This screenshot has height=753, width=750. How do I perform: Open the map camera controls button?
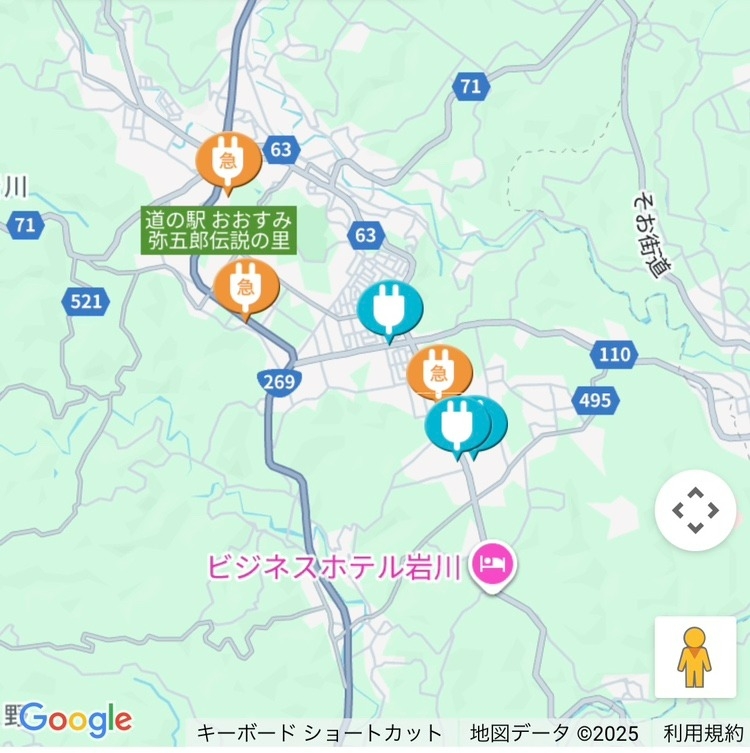[x=695, y=511]
